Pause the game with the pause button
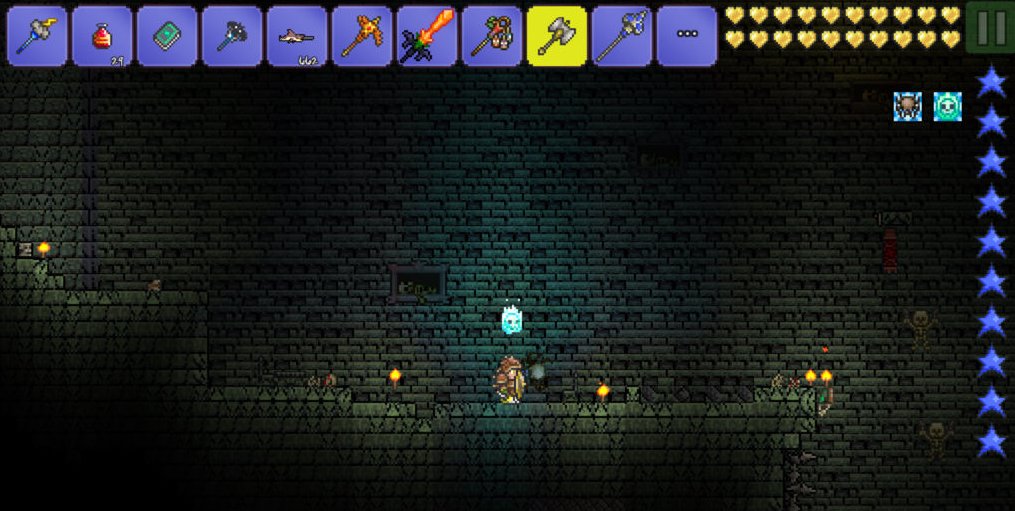The image size is (1015, 511). [990, 29]
